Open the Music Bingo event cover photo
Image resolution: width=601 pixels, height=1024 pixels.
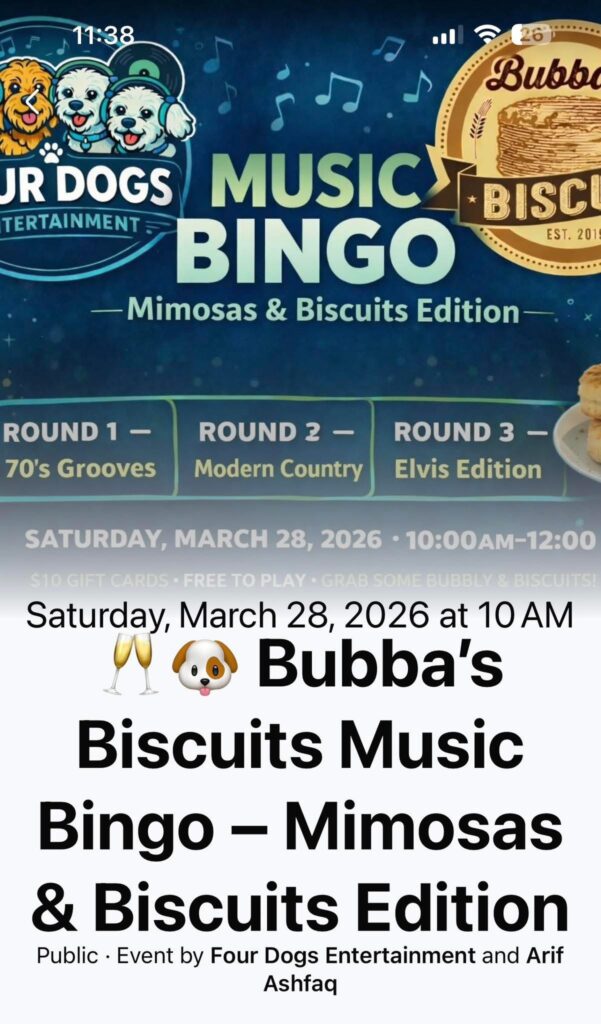[300, 300]
